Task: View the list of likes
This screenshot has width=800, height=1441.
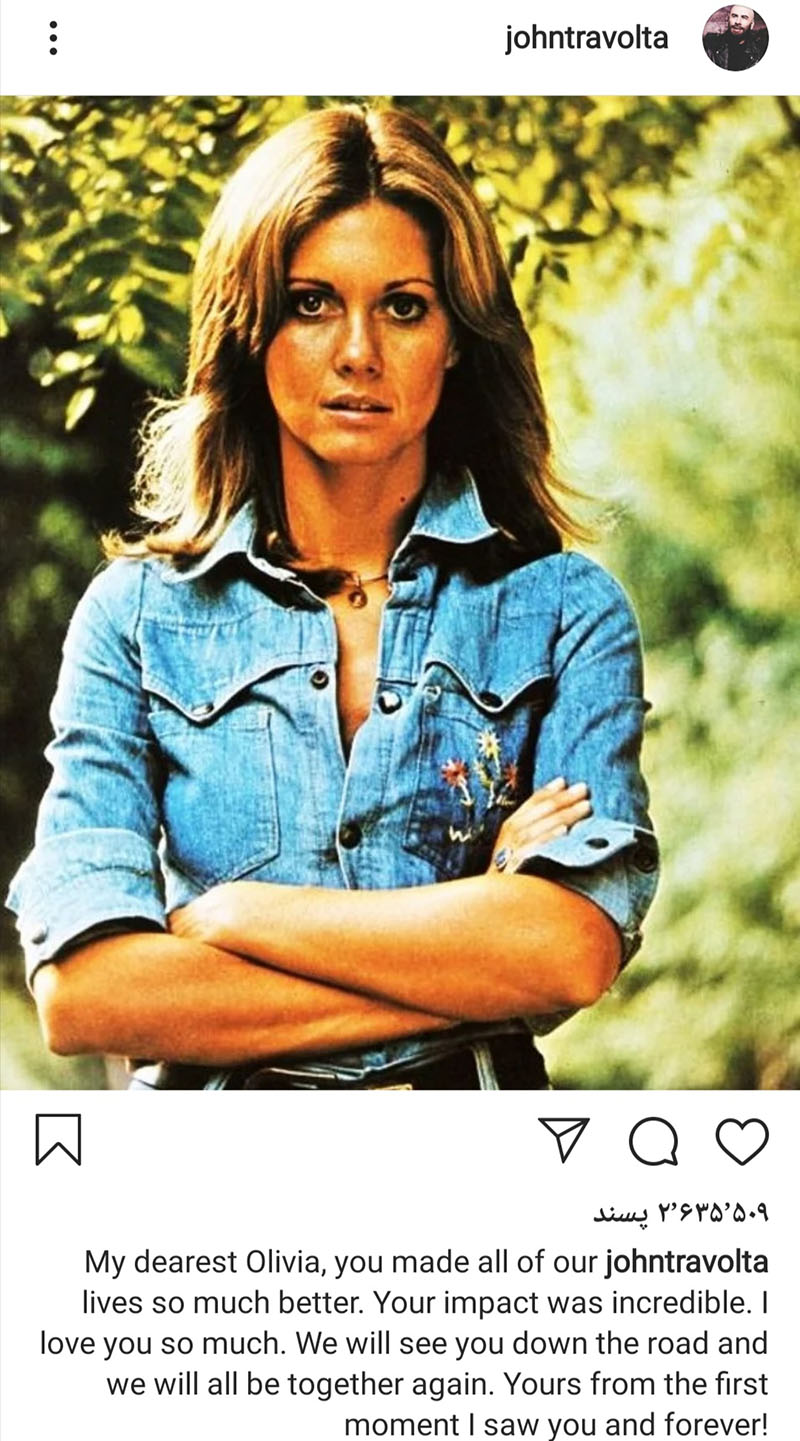Action: (681, 1215)
